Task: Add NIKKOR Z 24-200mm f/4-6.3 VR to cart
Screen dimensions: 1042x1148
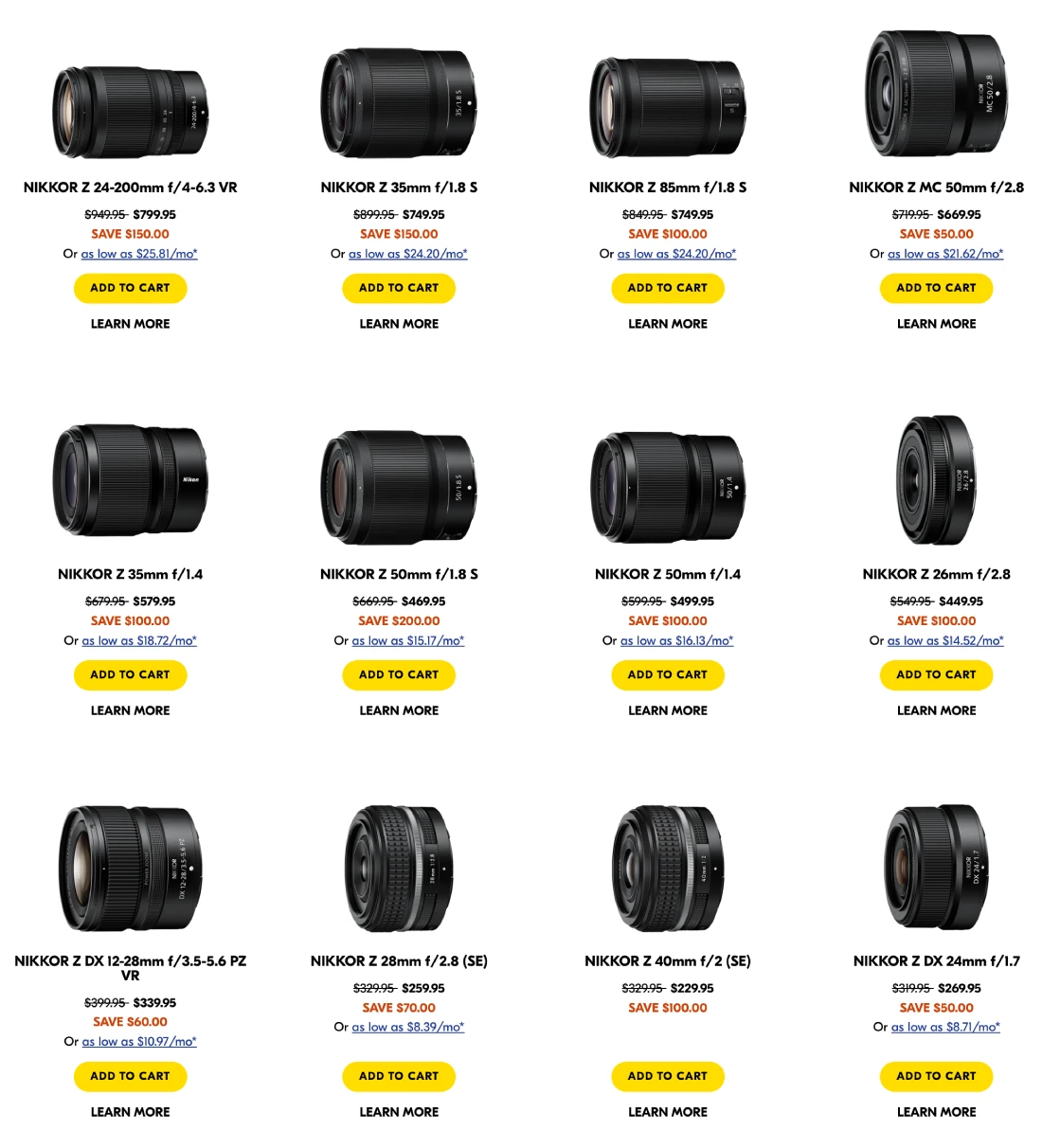Action: pos(130,288)
